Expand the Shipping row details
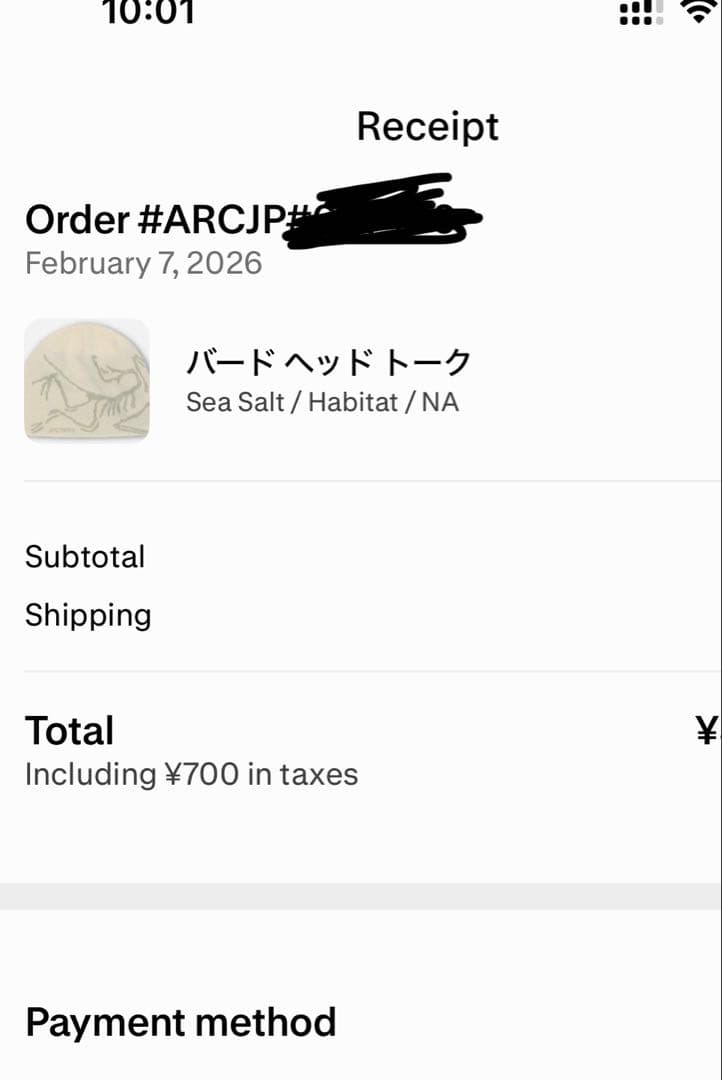 (x=88, y=616)
